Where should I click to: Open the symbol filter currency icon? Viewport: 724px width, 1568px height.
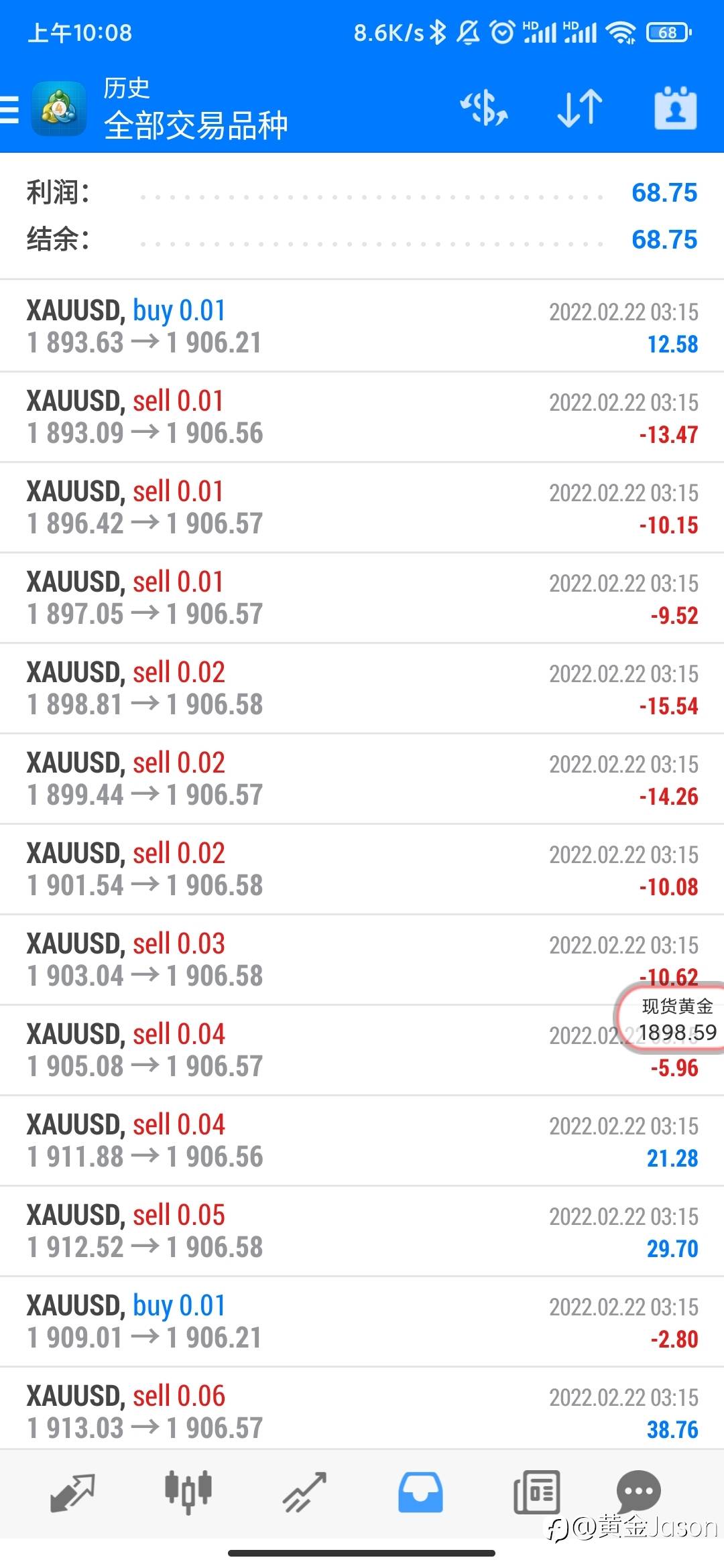pyautogui.click(x=484, y=108)
